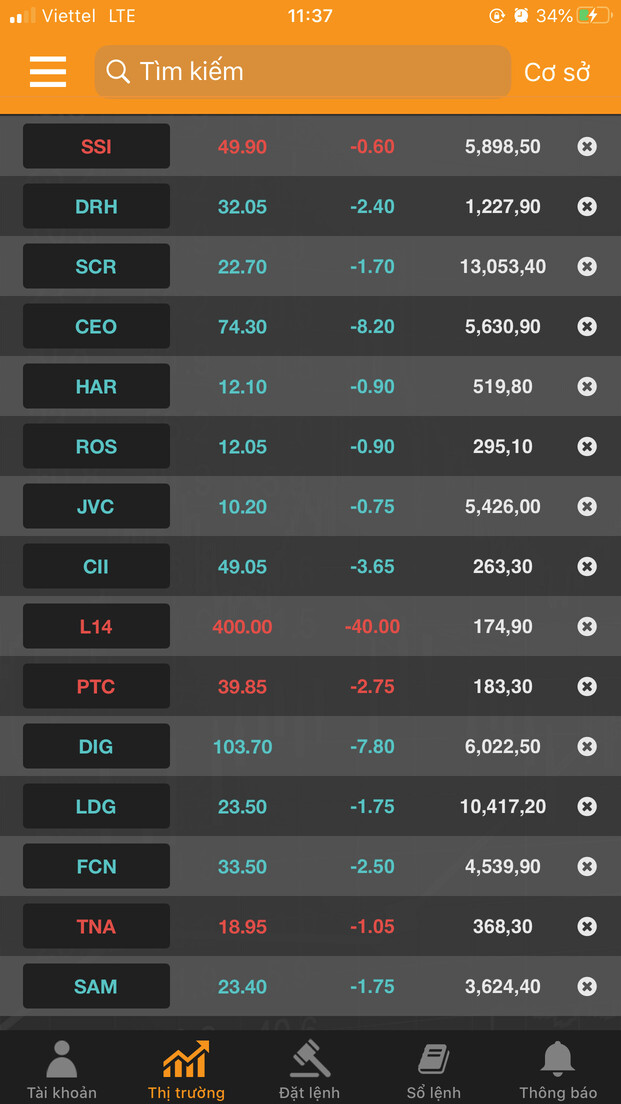The height and width of the screenshot is (1104, 621).
Task: Remove LDG from the watchlist
Action: click(587, 807)
